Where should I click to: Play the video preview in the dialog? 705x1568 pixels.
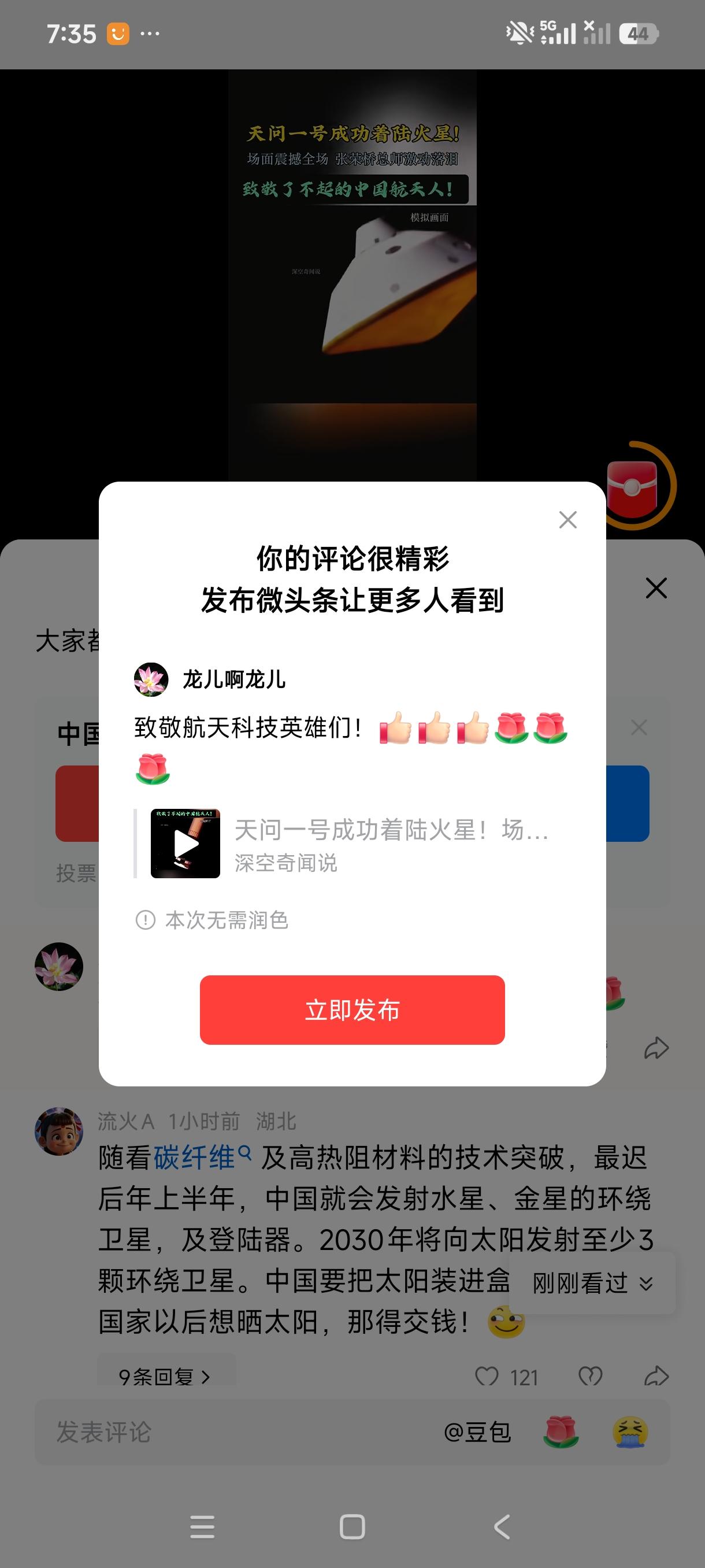click(x=187, y=843)
